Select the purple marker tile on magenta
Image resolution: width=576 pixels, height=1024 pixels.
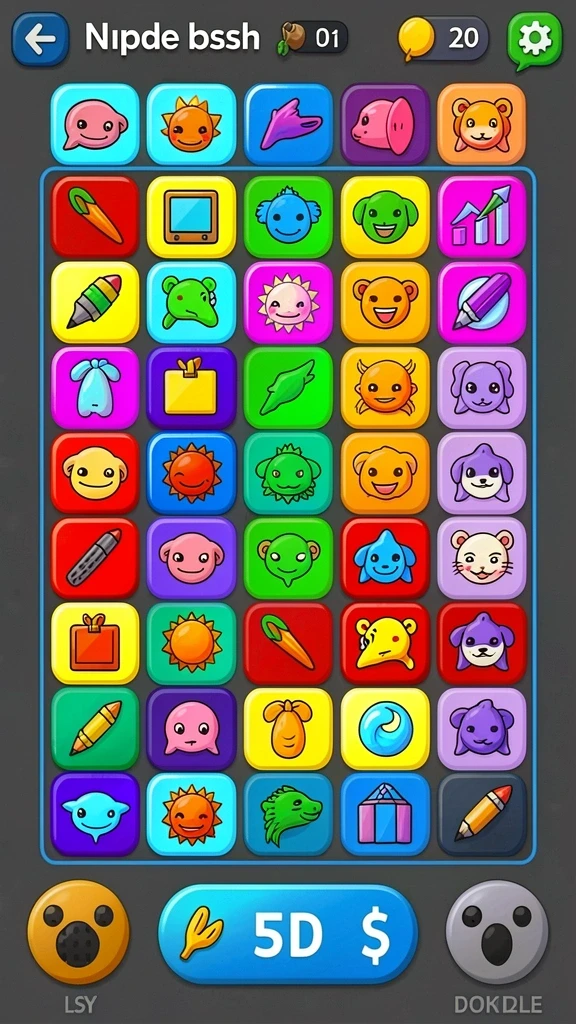pos(482,302)
